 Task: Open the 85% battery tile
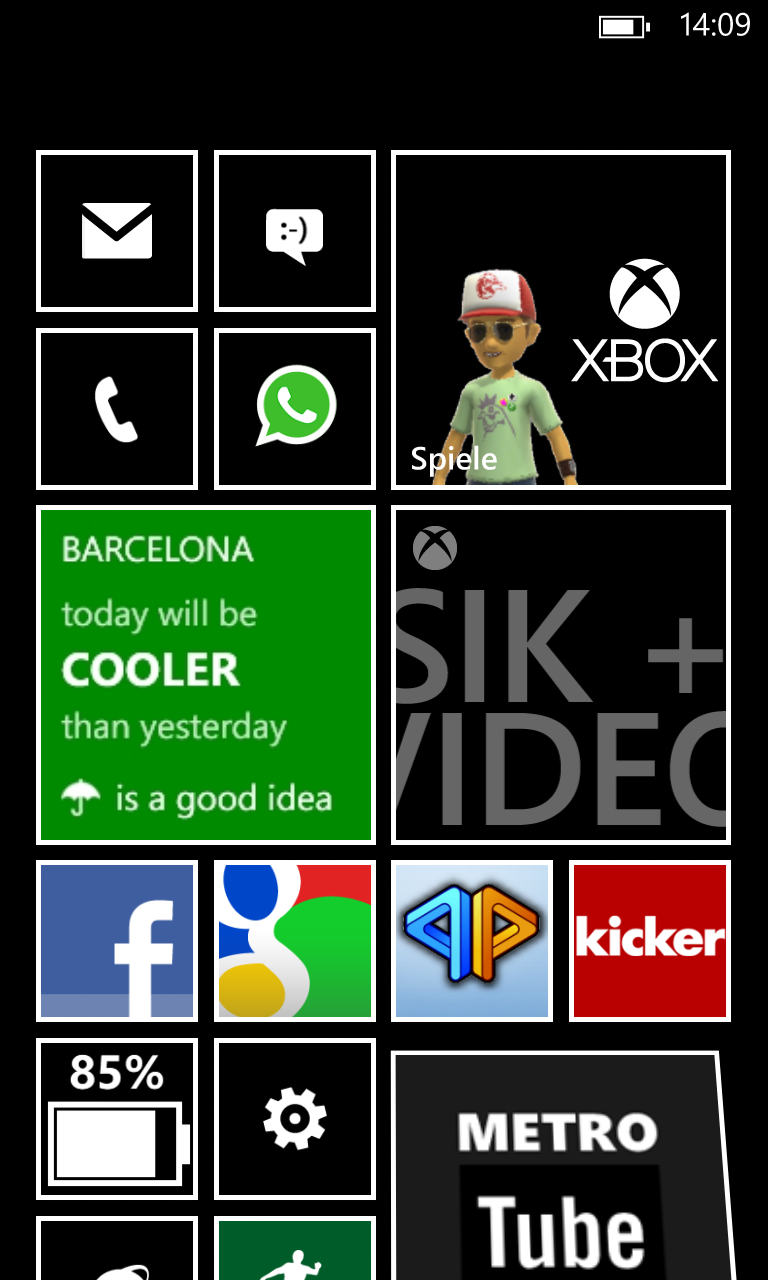117,1119
